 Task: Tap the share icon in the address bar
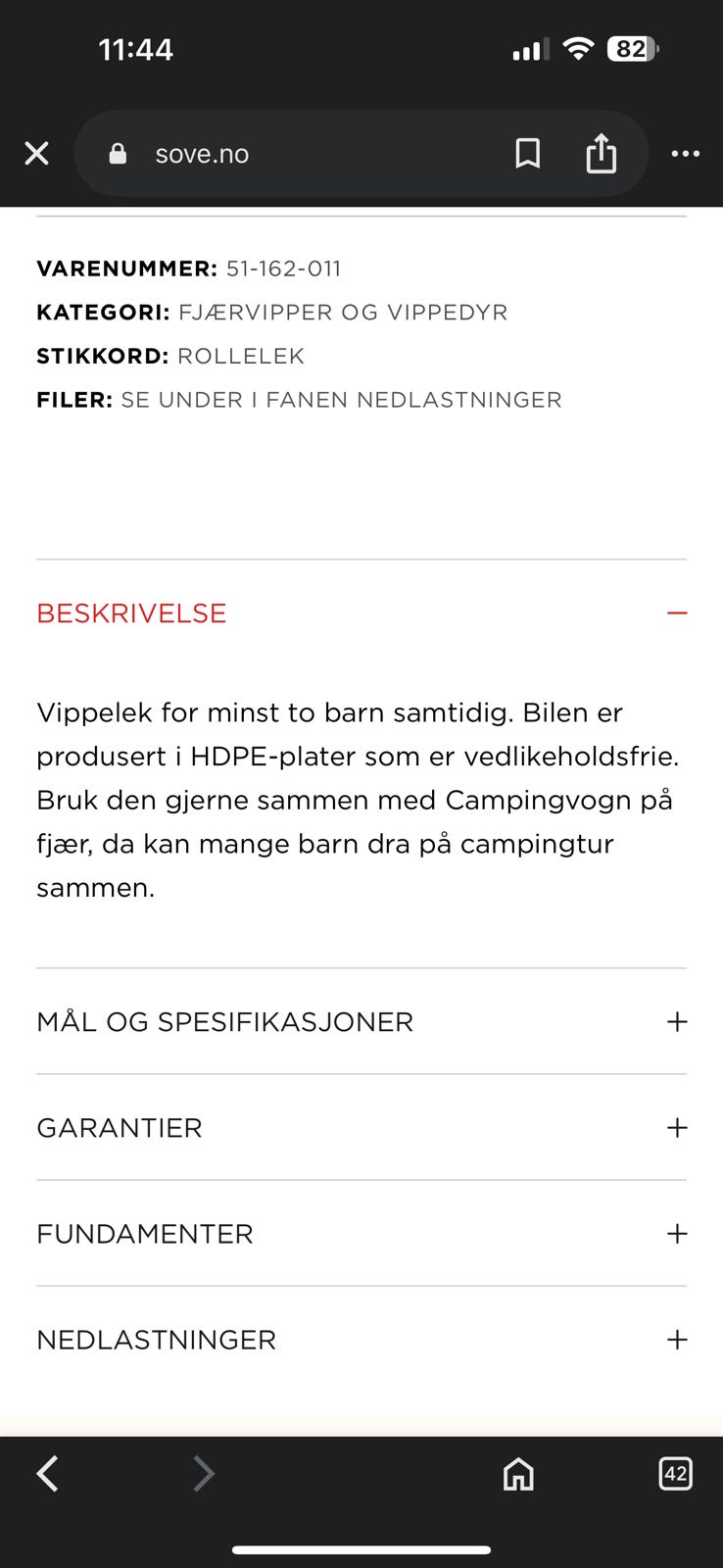coord(601,153)
